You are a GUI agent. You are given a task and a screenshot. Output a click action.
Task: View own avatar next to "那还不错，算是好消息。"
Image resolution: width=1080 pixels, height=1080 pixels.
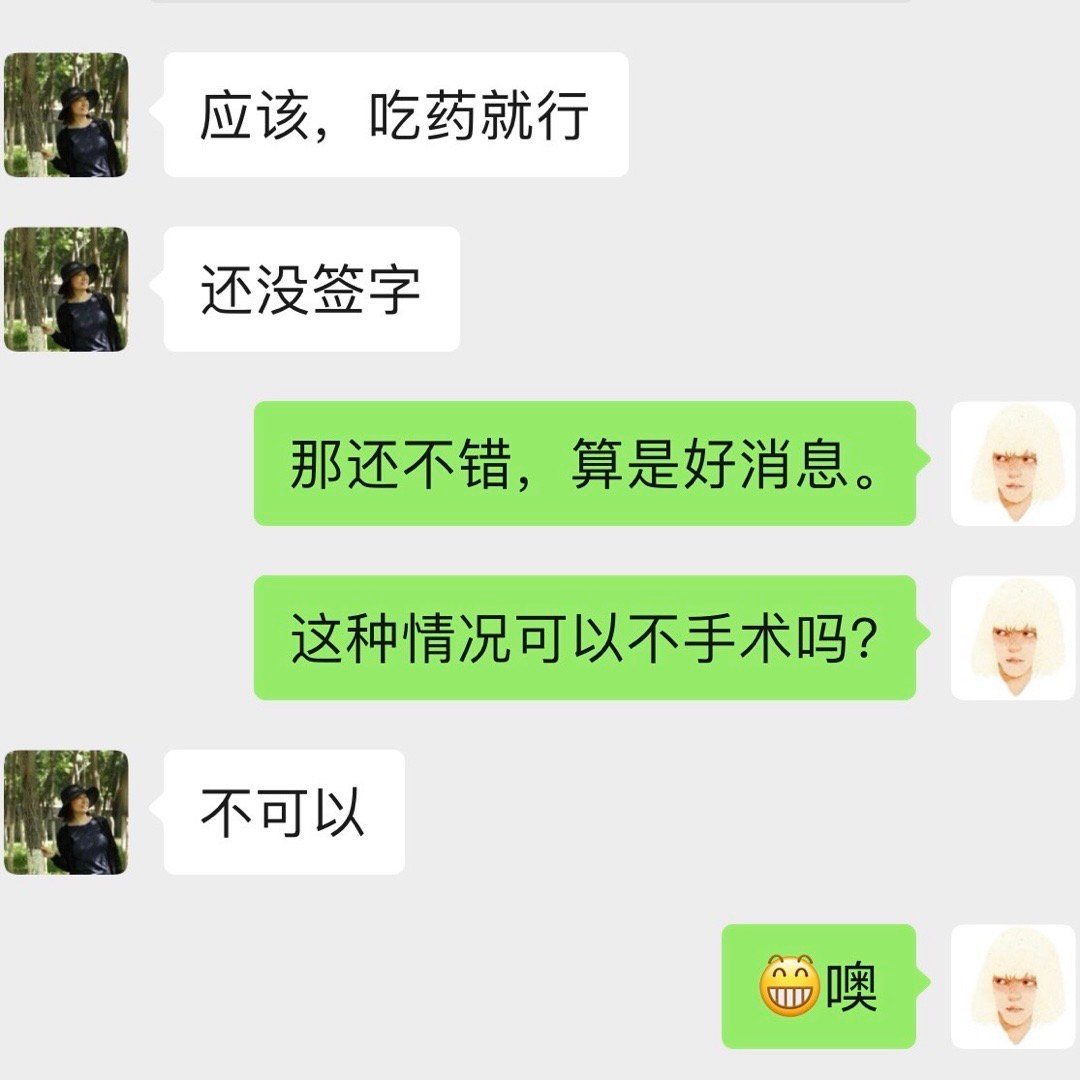tap(1012, 463)
